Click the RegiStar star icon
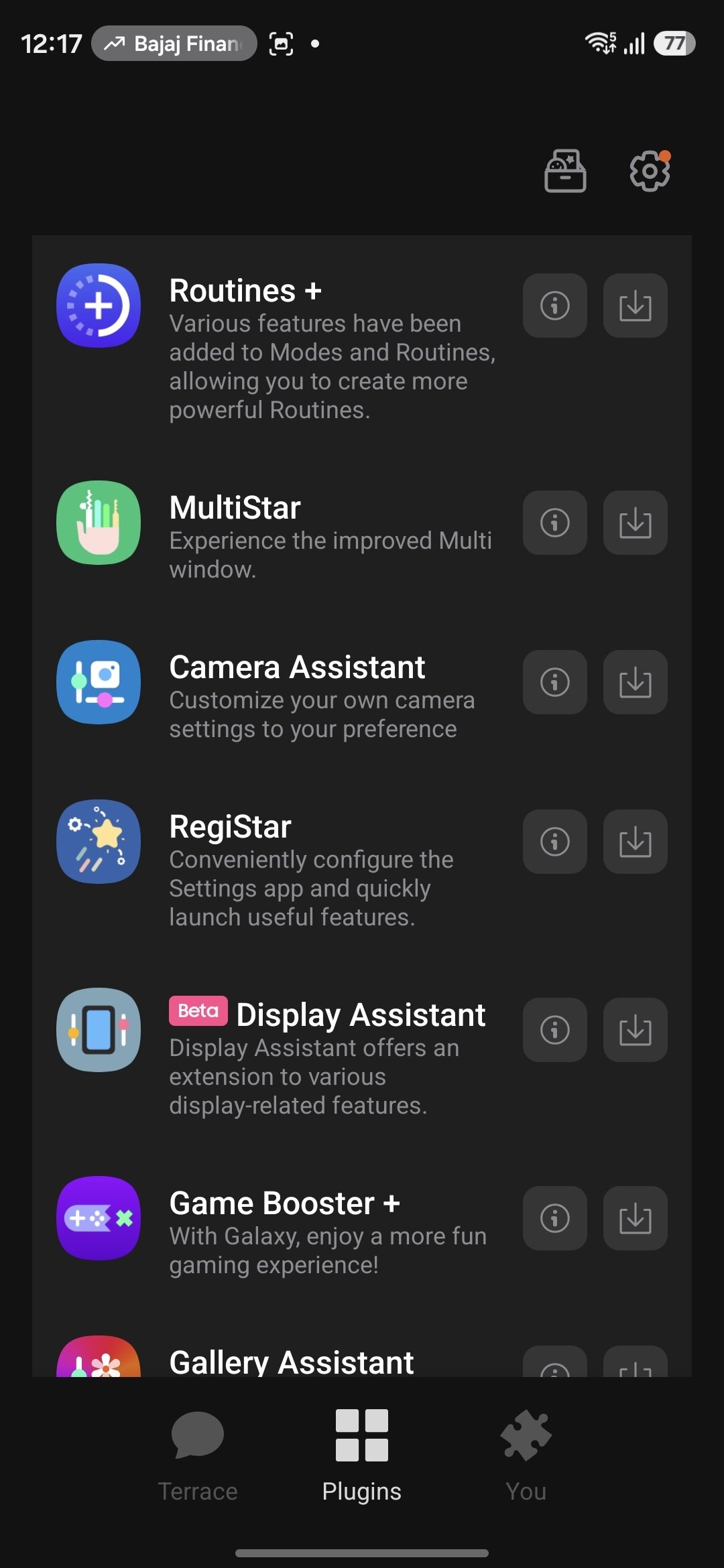 98,842
